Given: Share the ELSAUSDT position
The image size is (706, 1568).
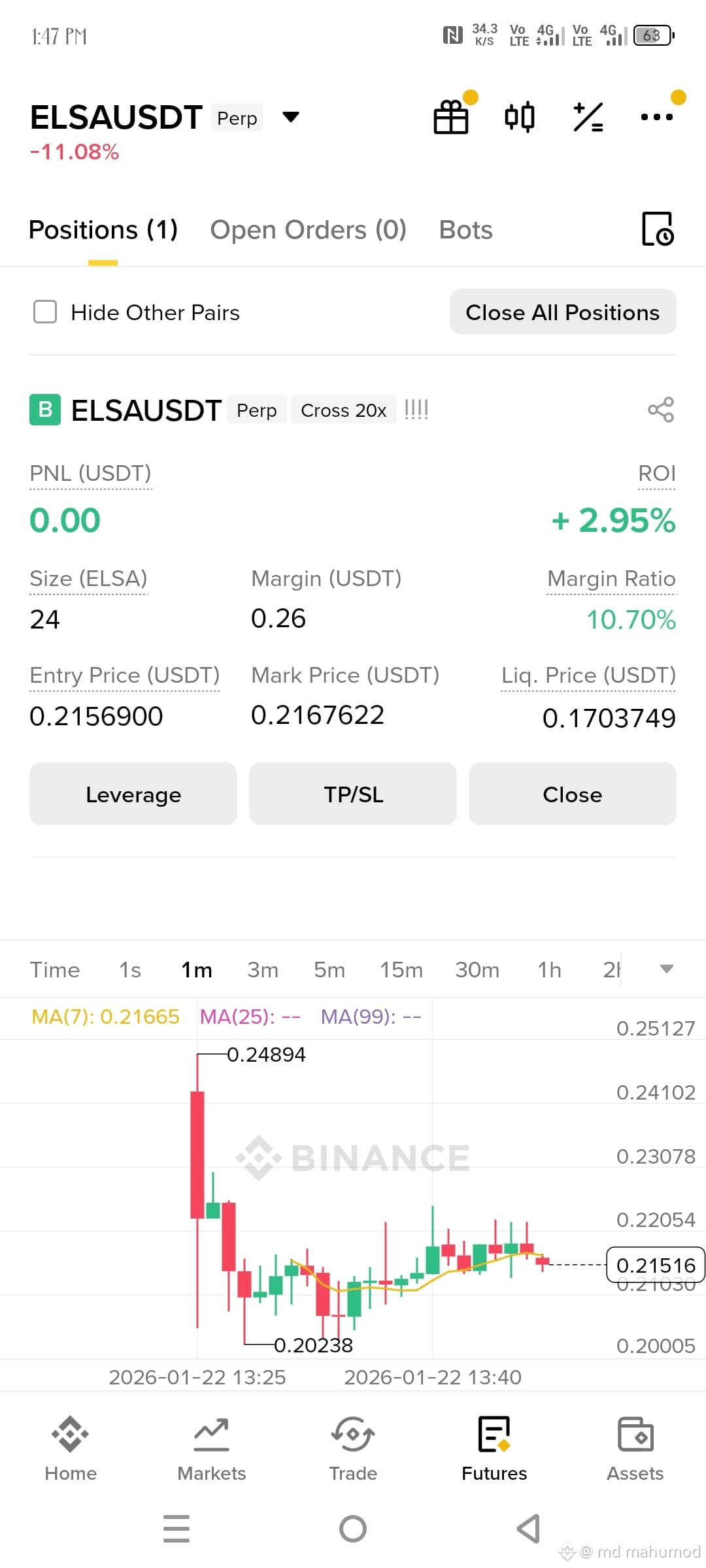Looking at the screenshot, I should tap(661, 410).
